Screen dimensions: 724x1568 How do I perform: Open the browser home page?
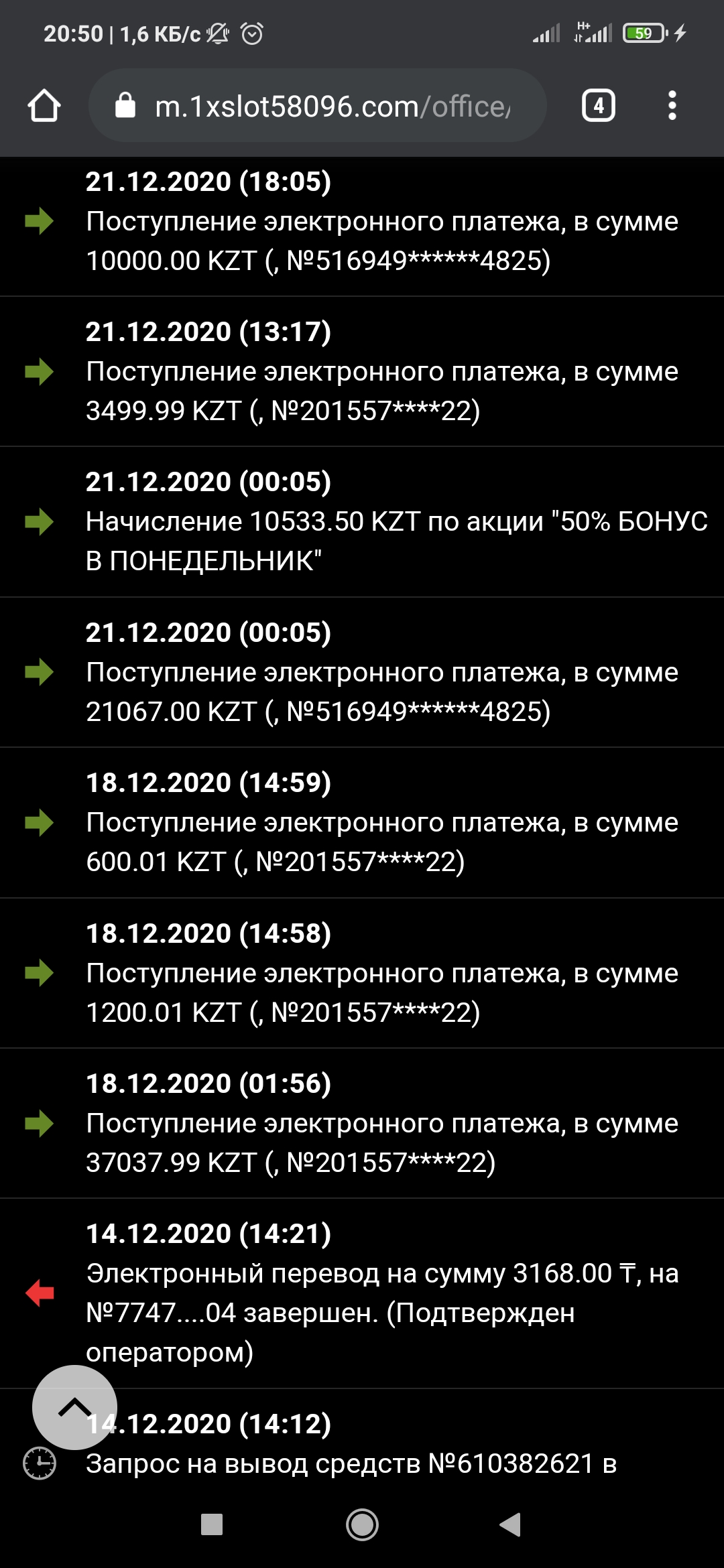(x=44, y=106)
